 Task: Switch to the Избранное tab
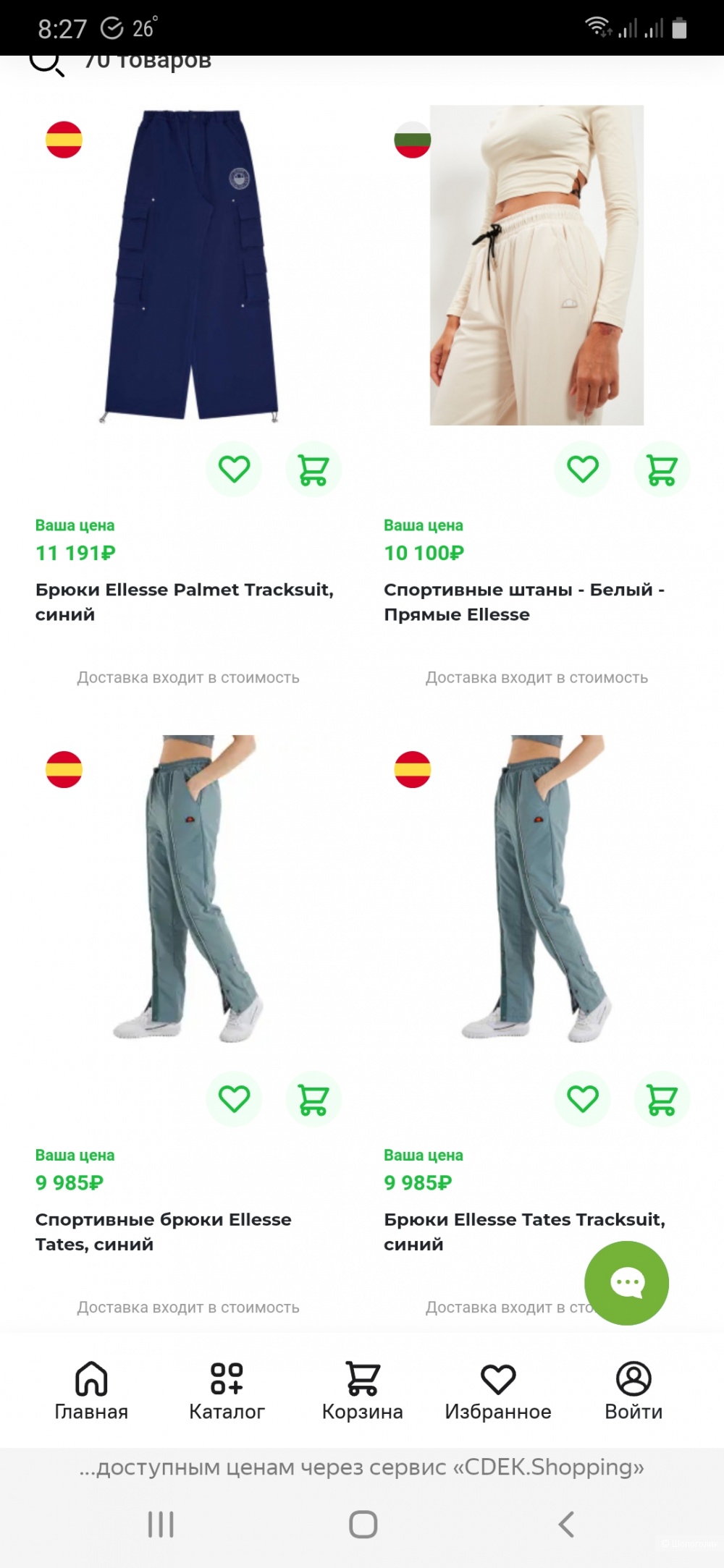tap(498, 1391)
